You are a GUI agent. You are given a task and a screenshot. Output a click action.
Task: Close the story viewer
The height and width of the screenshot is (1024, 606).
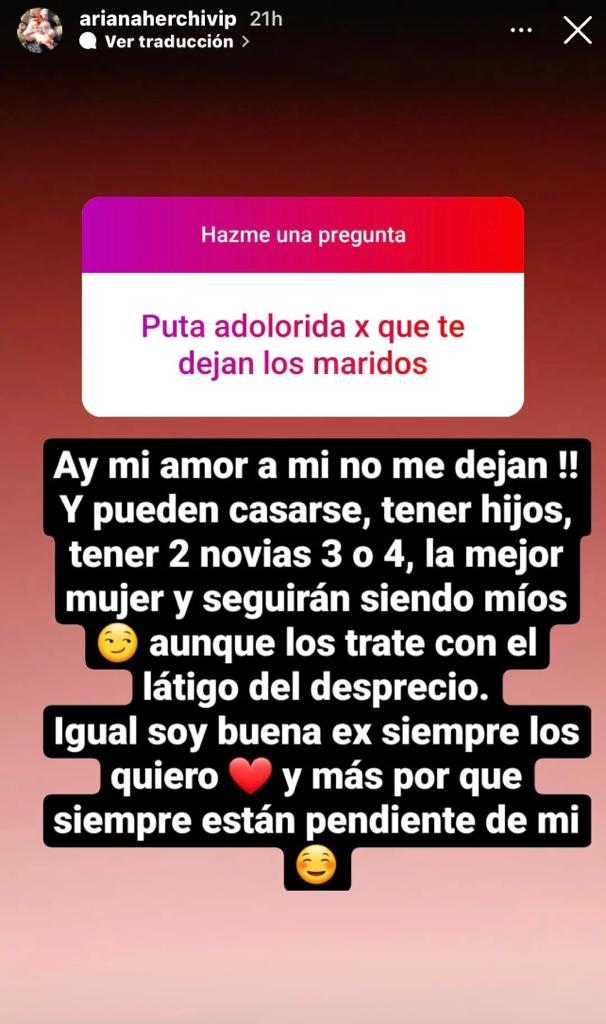pyautogui.click(x=577, y=31)
